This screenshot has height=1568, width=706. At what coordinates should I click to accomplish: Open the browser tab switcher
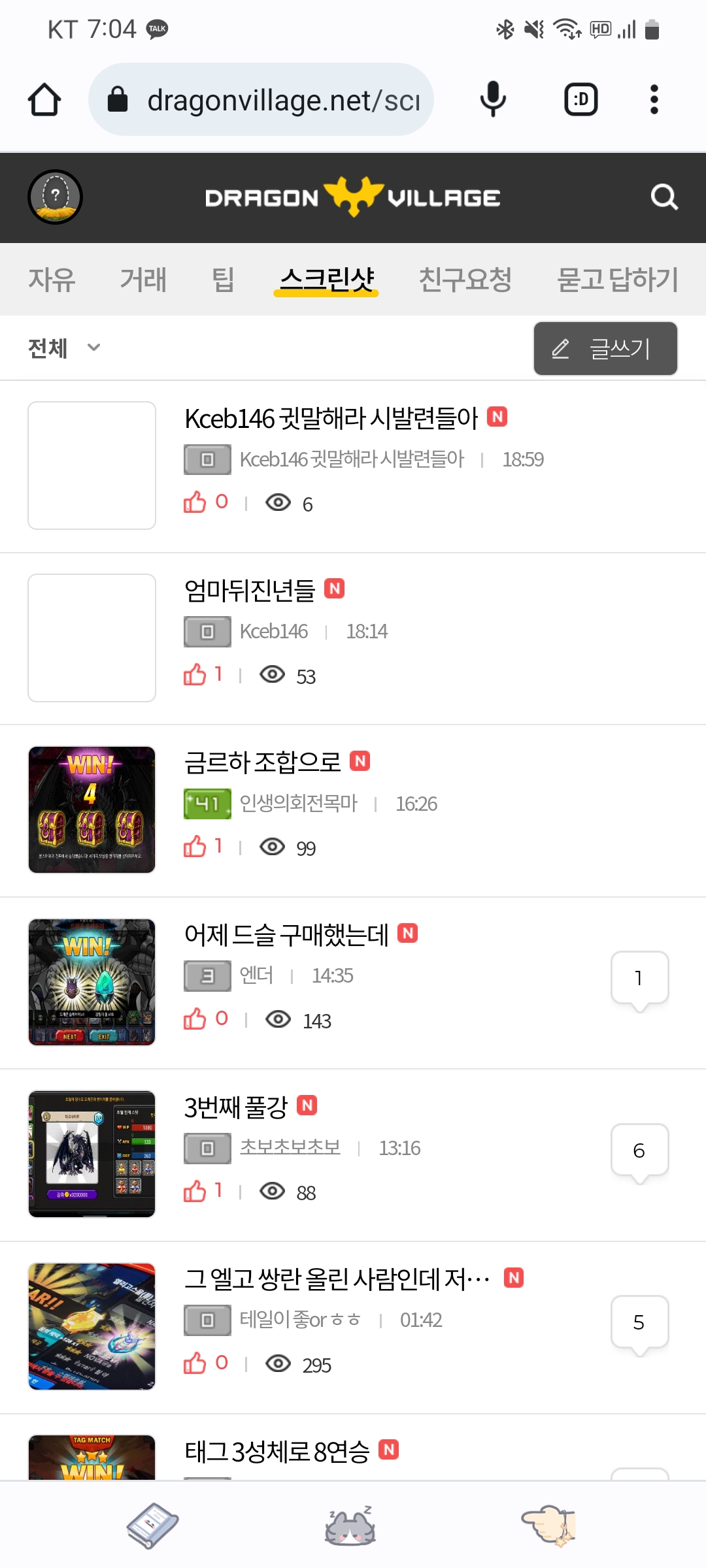coord(580,100)
